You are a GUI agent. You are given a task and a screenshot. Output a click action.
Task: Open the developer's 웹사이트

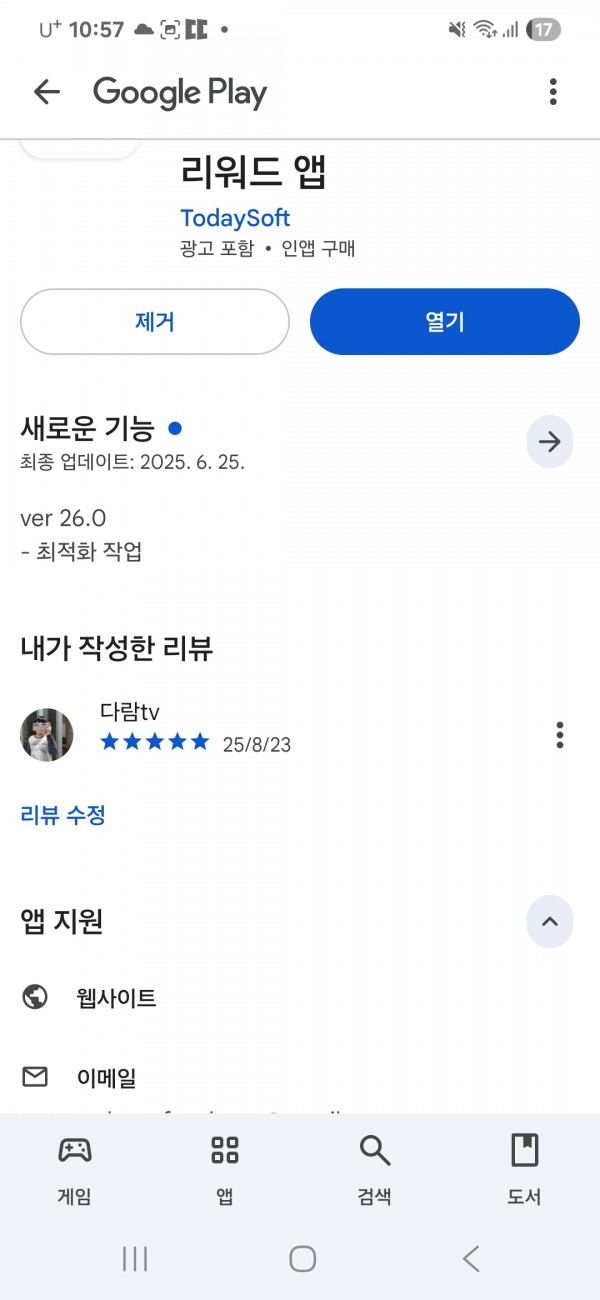tap(300, 998)
